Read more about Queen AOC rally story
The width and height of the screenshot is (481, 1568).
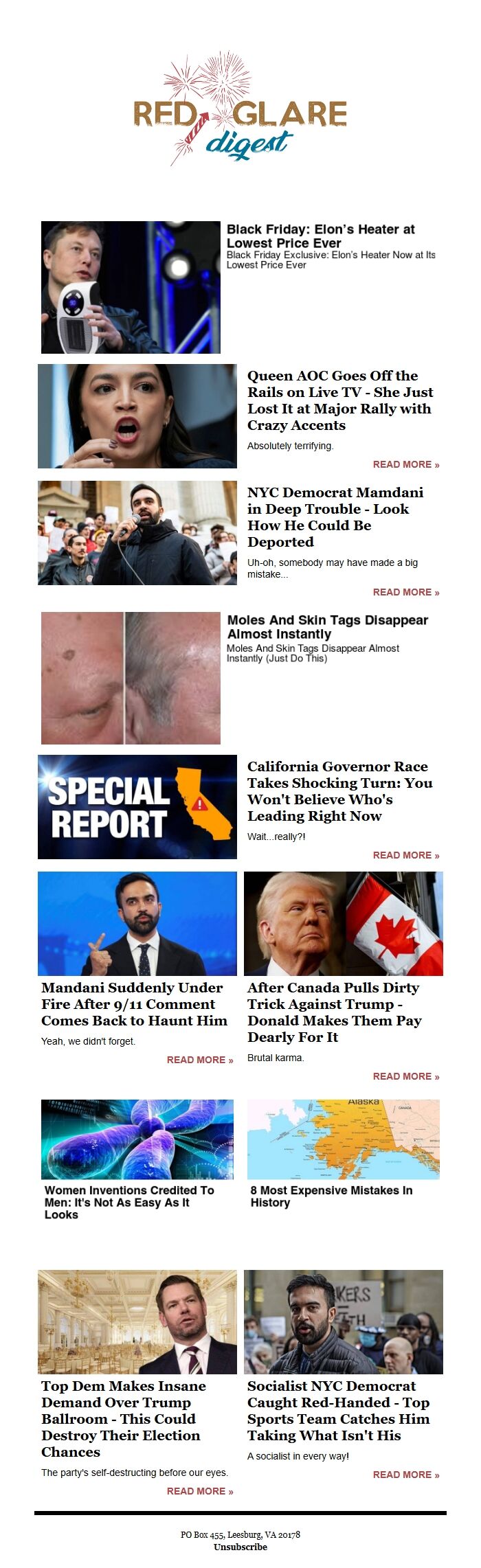coord(405,464)
